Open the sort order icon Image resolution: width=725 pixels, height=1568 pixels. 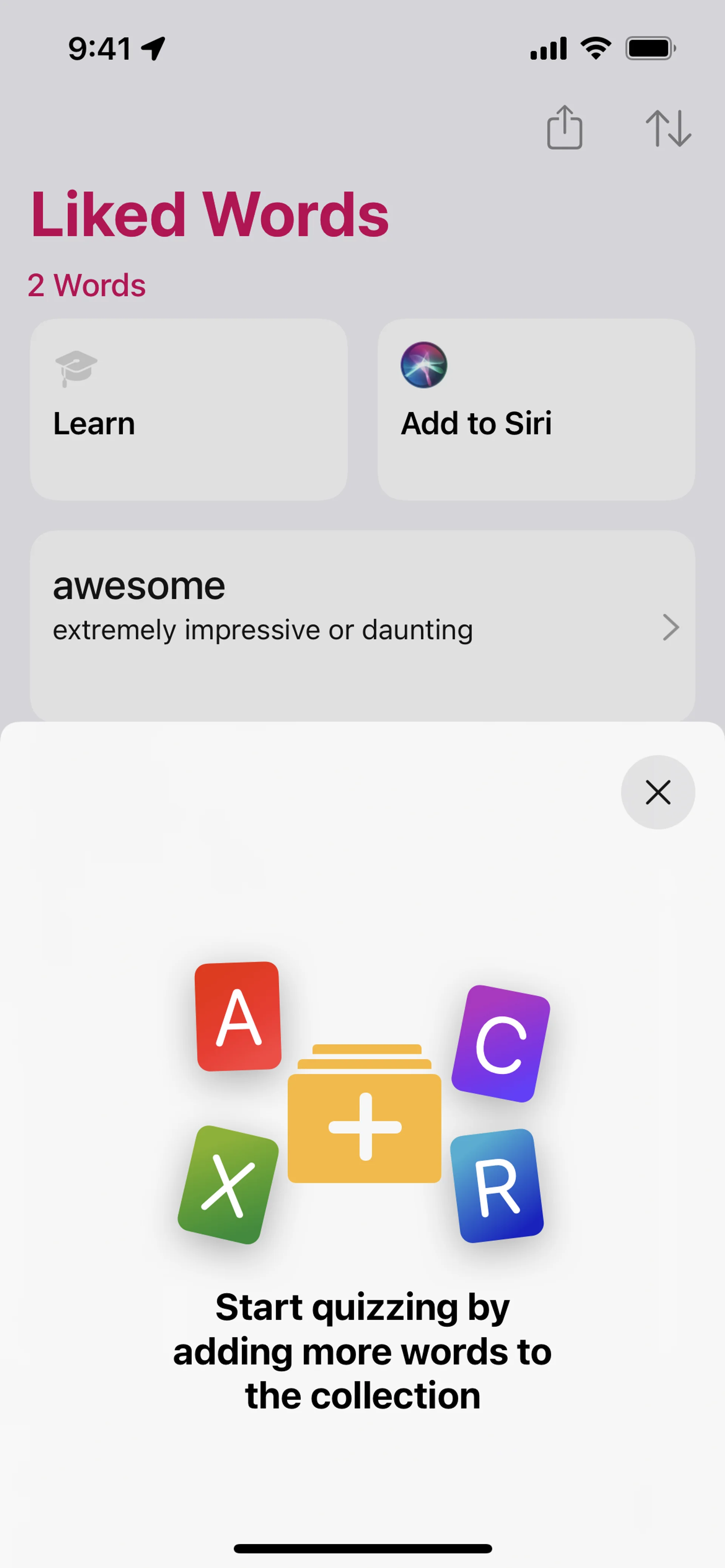click(669, 127)
